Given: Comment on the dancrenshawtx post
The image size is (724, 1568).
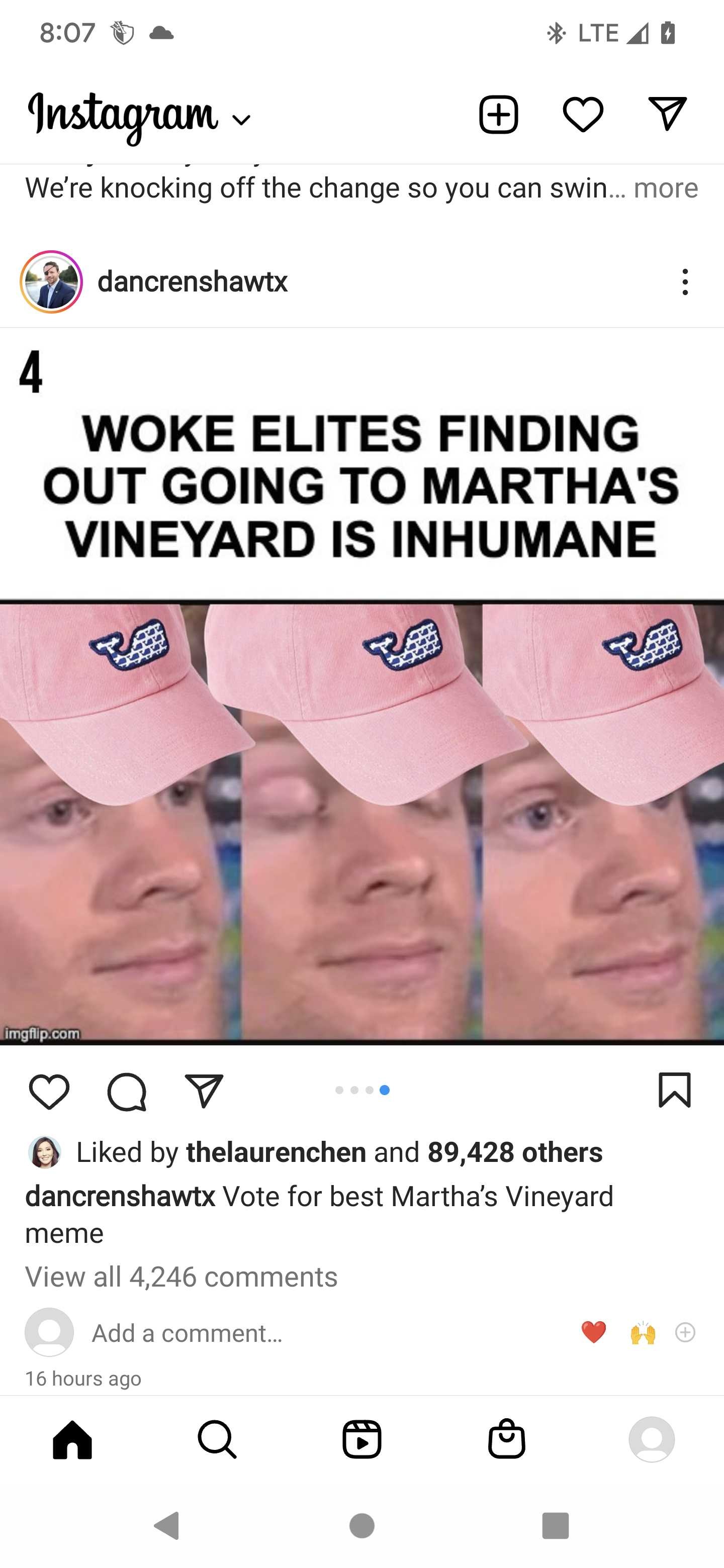Looking at the screenshot, I should tap(127, 1092).
